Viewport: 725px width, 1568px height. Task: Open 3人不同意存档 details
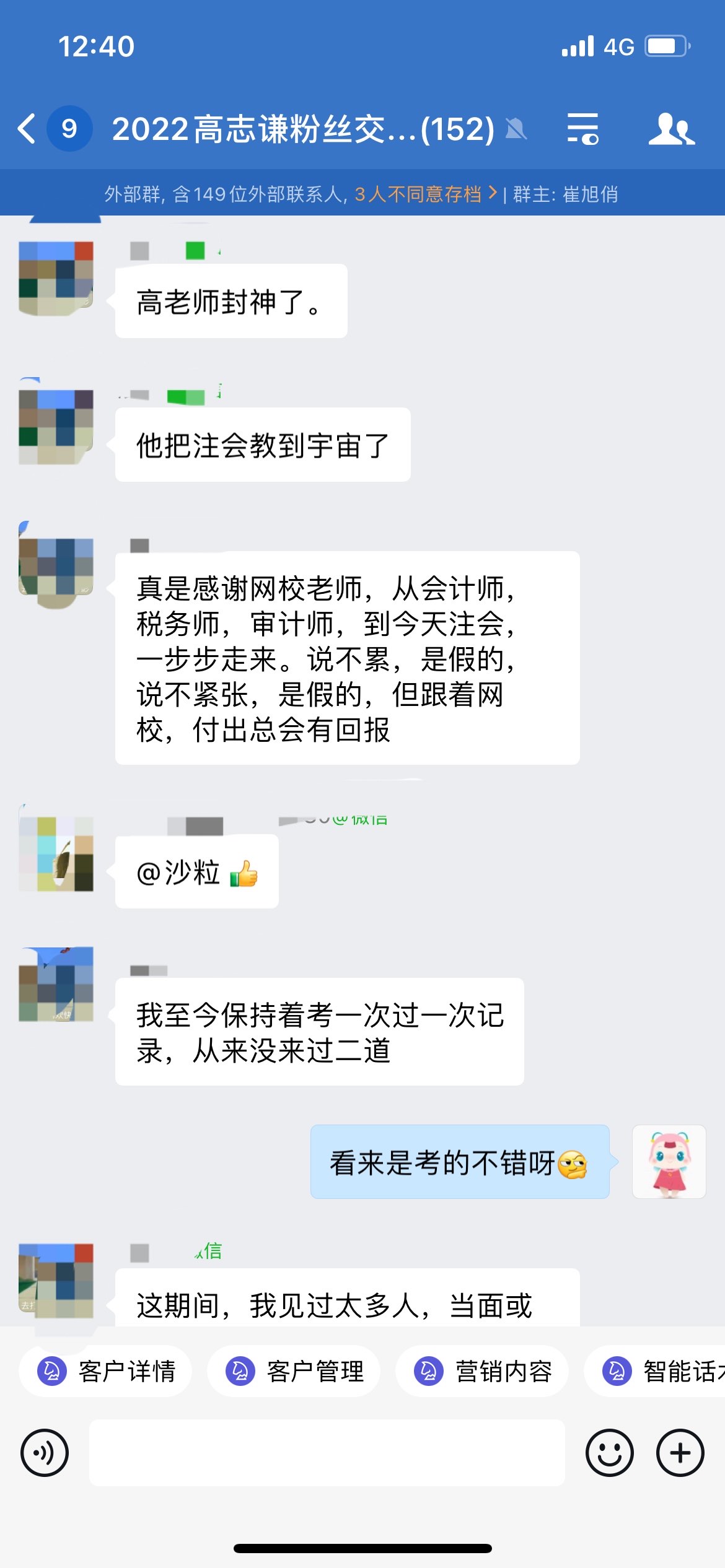(426, 194)
